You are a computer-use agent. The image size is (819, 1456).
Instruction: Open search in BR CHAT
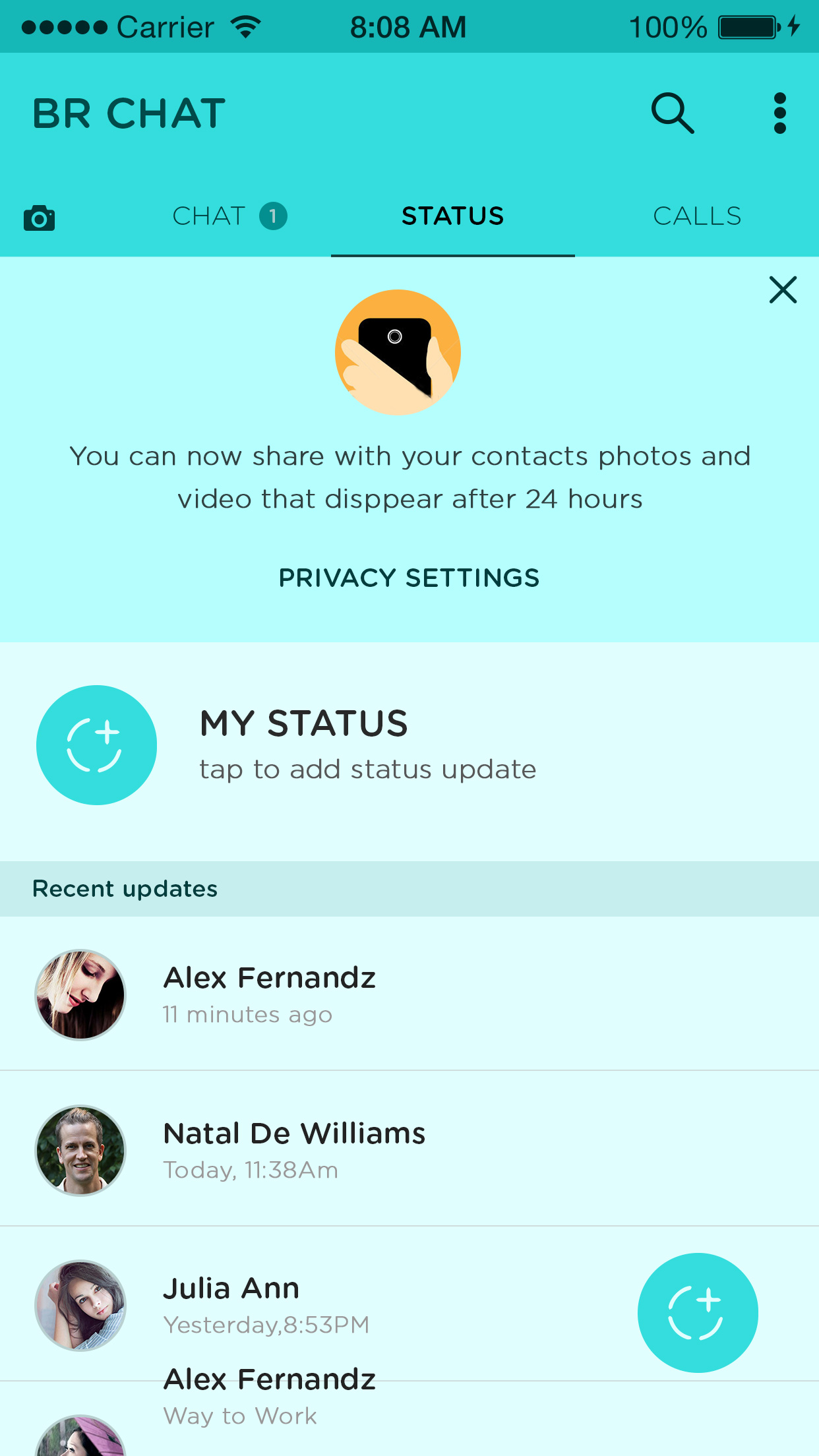673,112
